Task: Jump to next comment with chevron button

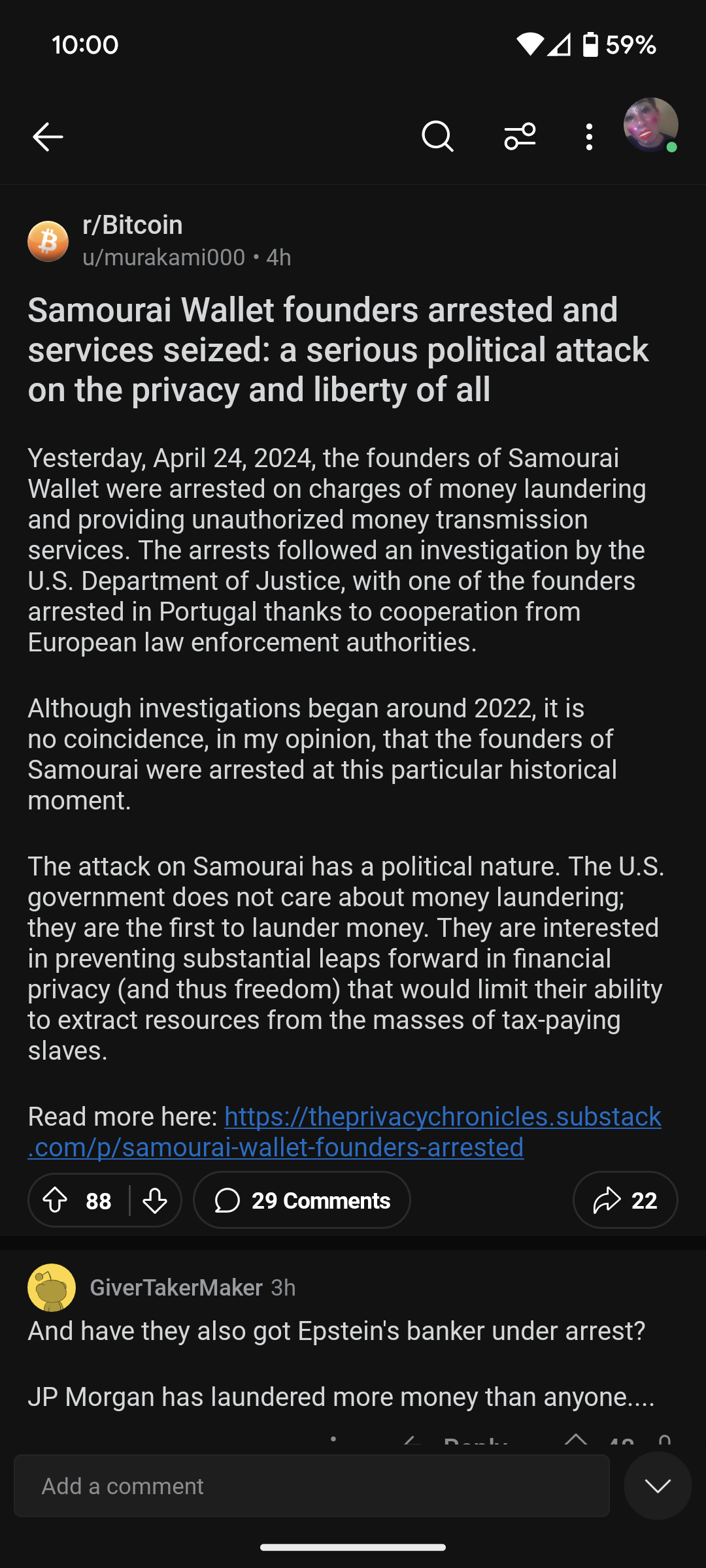Action: 657,1486
